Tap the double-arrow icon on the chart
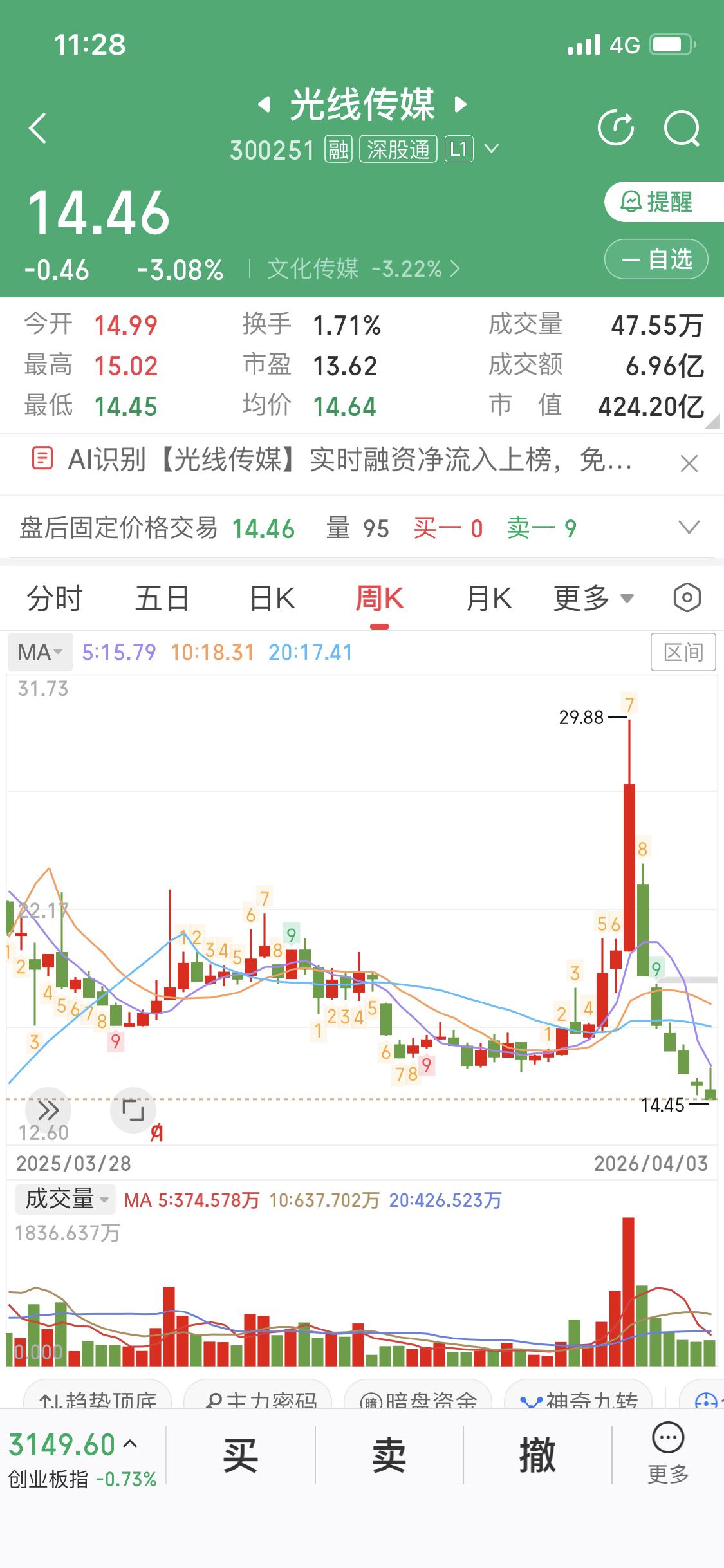The width and height of the screenshot is (724, 1568). [x=48, y=1110]
